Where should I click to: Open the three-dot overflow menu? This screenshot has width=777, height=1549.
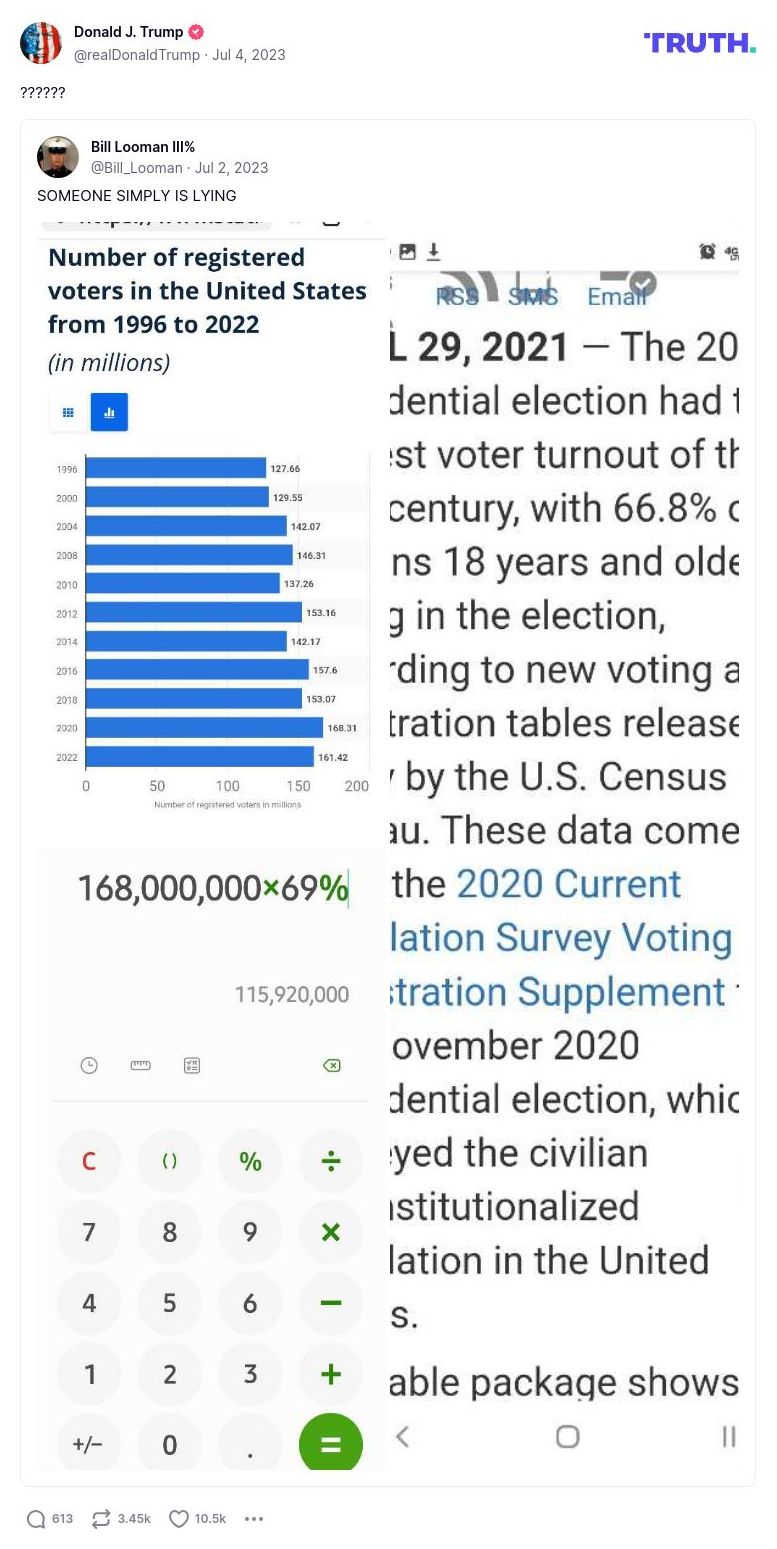click(254, 1519)
